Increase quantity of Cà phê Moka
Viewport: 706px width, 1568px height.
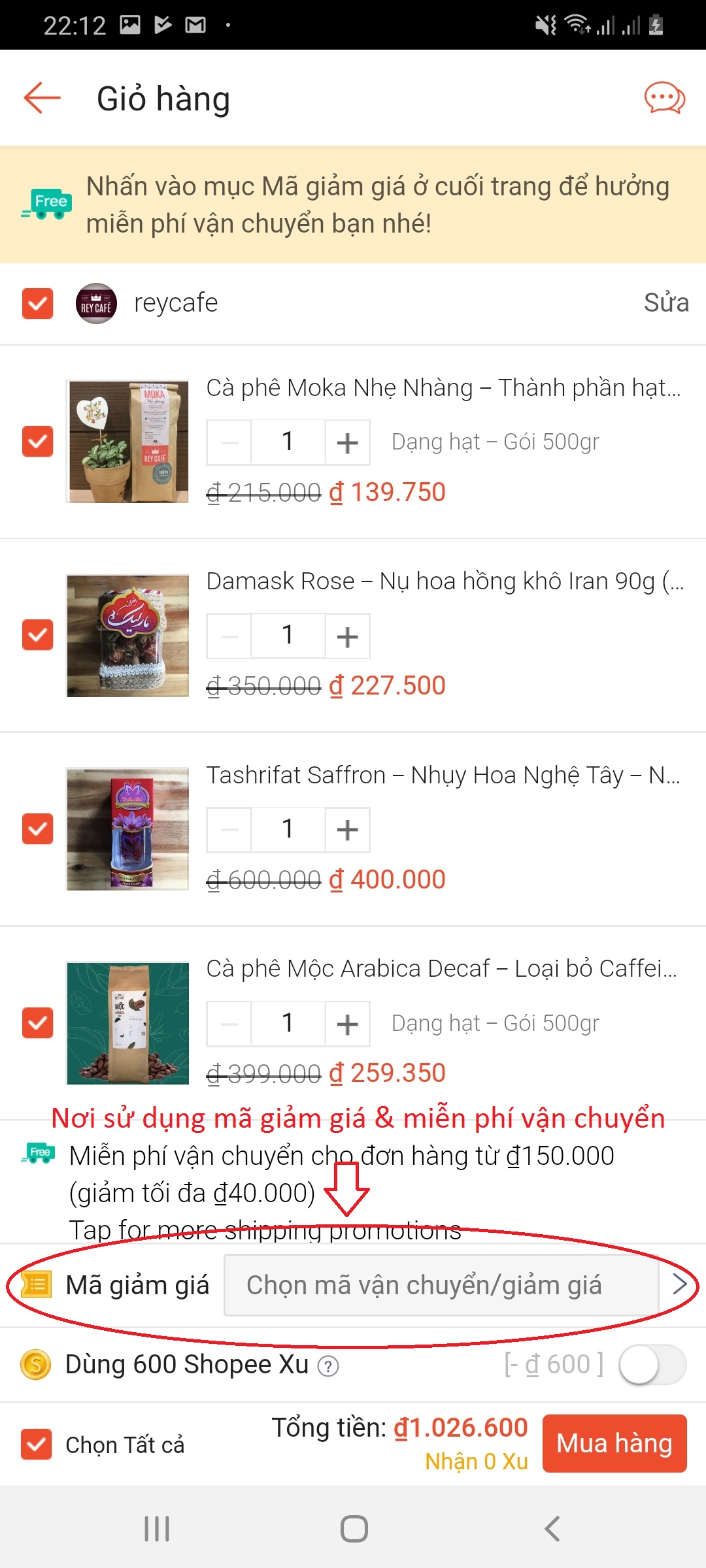(x=347, y=442)
